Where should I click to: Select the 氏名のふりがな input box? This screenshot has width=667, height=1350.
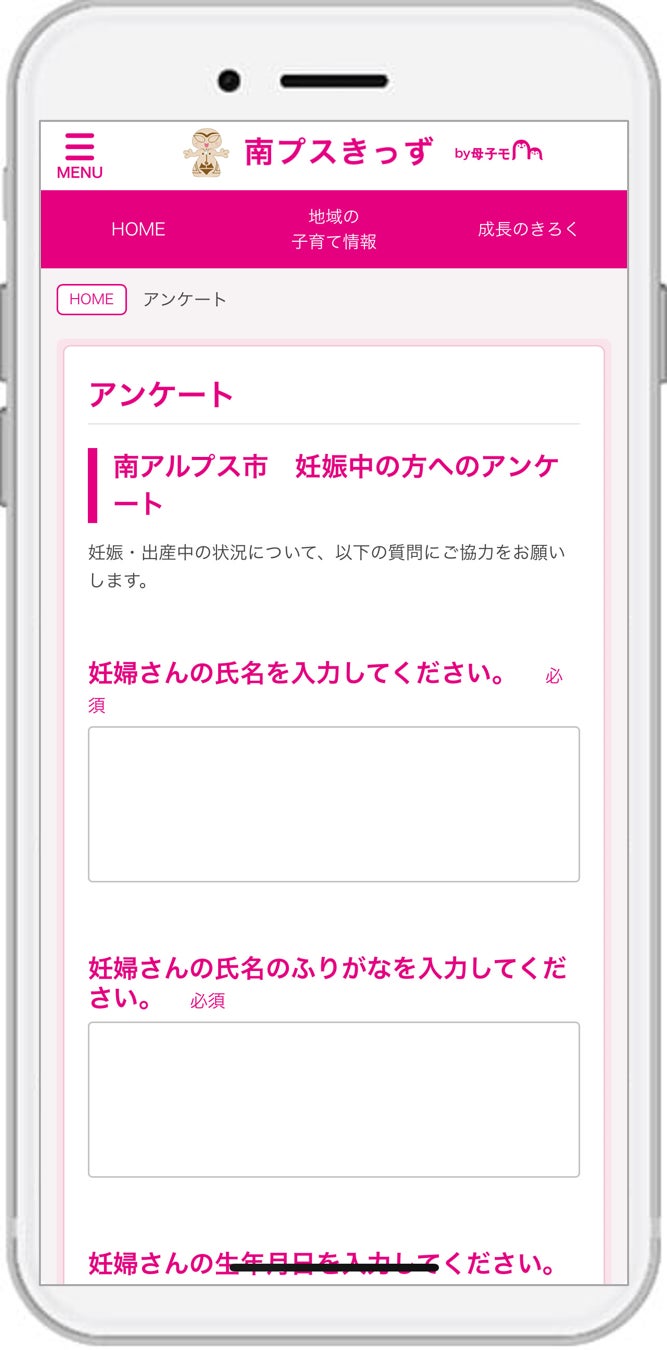coord(334,1099)
